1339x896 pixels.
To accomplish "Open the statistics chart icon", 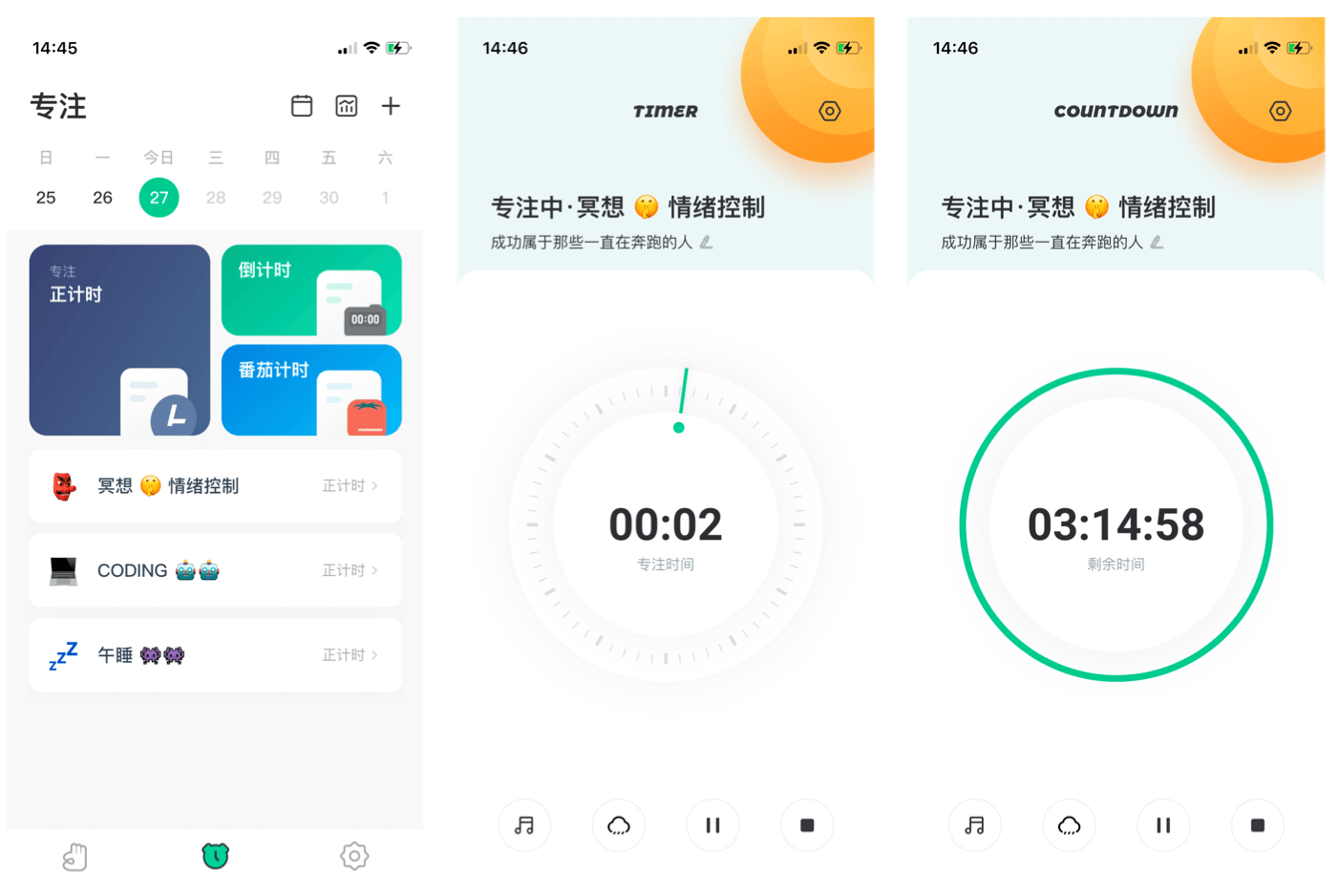I will click(x=347, y=106).
